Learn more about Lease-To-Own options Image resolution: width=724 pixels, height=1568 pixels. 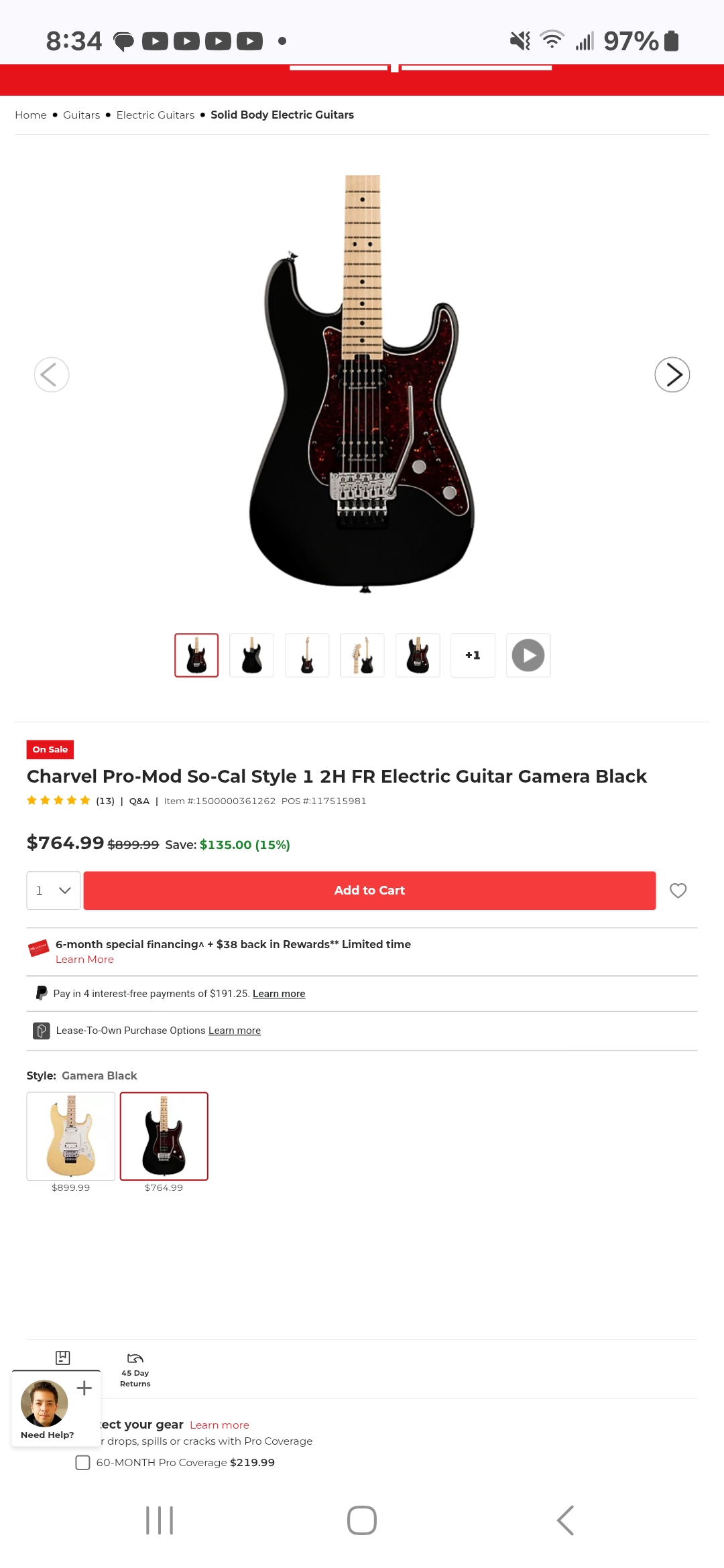pyautogui.click(x=234, y=1031)
